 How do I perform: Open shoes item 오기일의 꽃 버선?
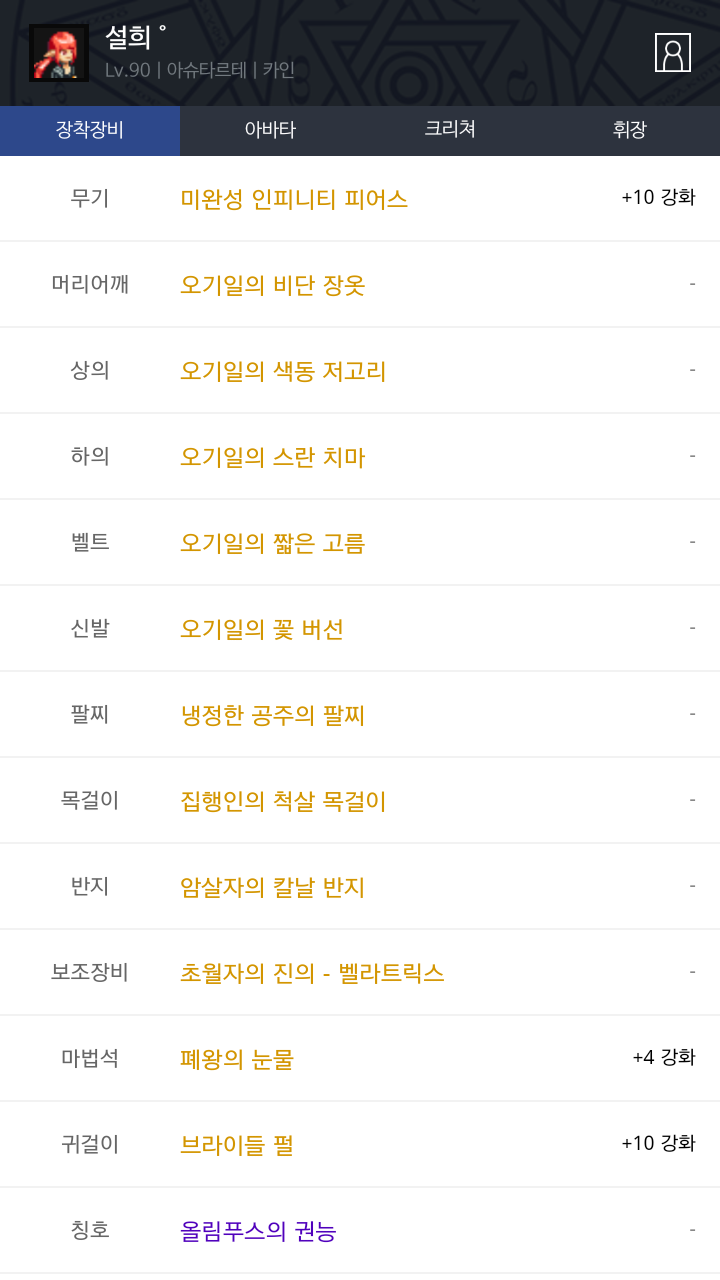262,629
